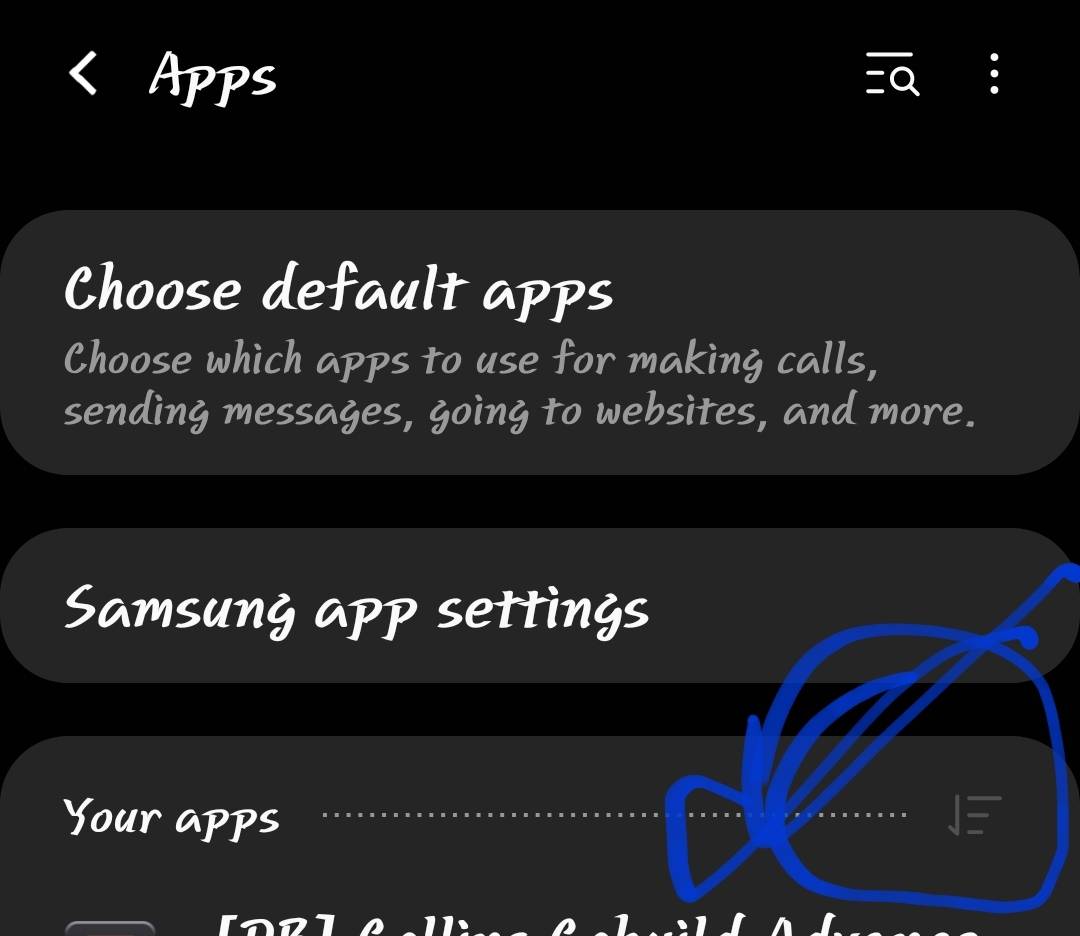Go back from the Apps screen
The image size is (1080, 936).
pyautogui.click(x=84, y=75)
